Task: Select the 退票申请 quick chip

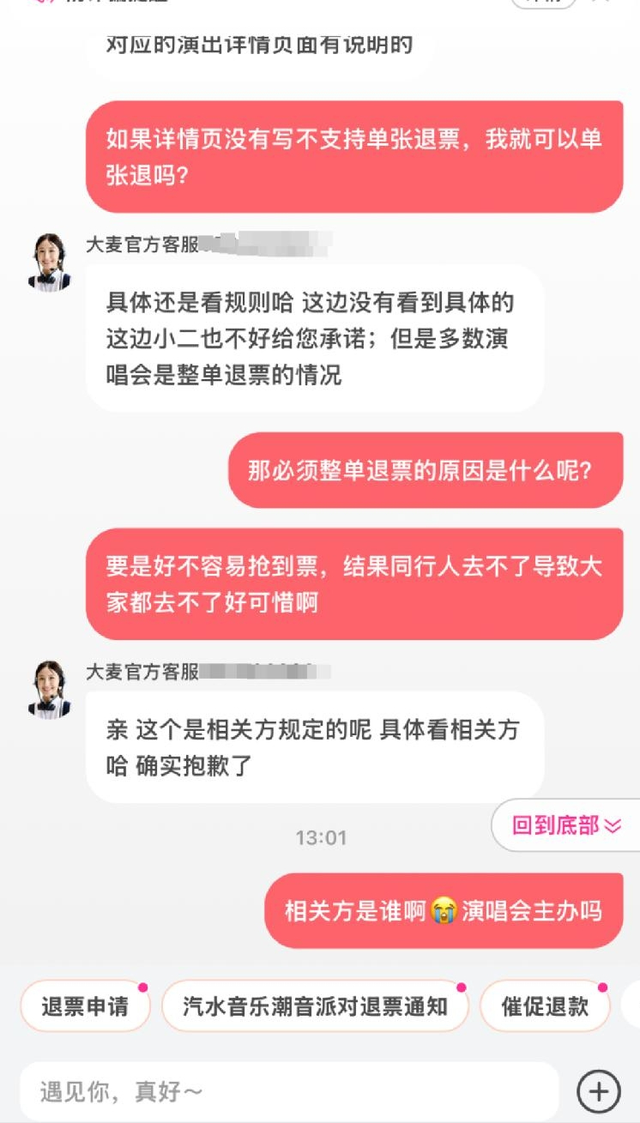Action: pyautogui.click(x=85, y=1006)
